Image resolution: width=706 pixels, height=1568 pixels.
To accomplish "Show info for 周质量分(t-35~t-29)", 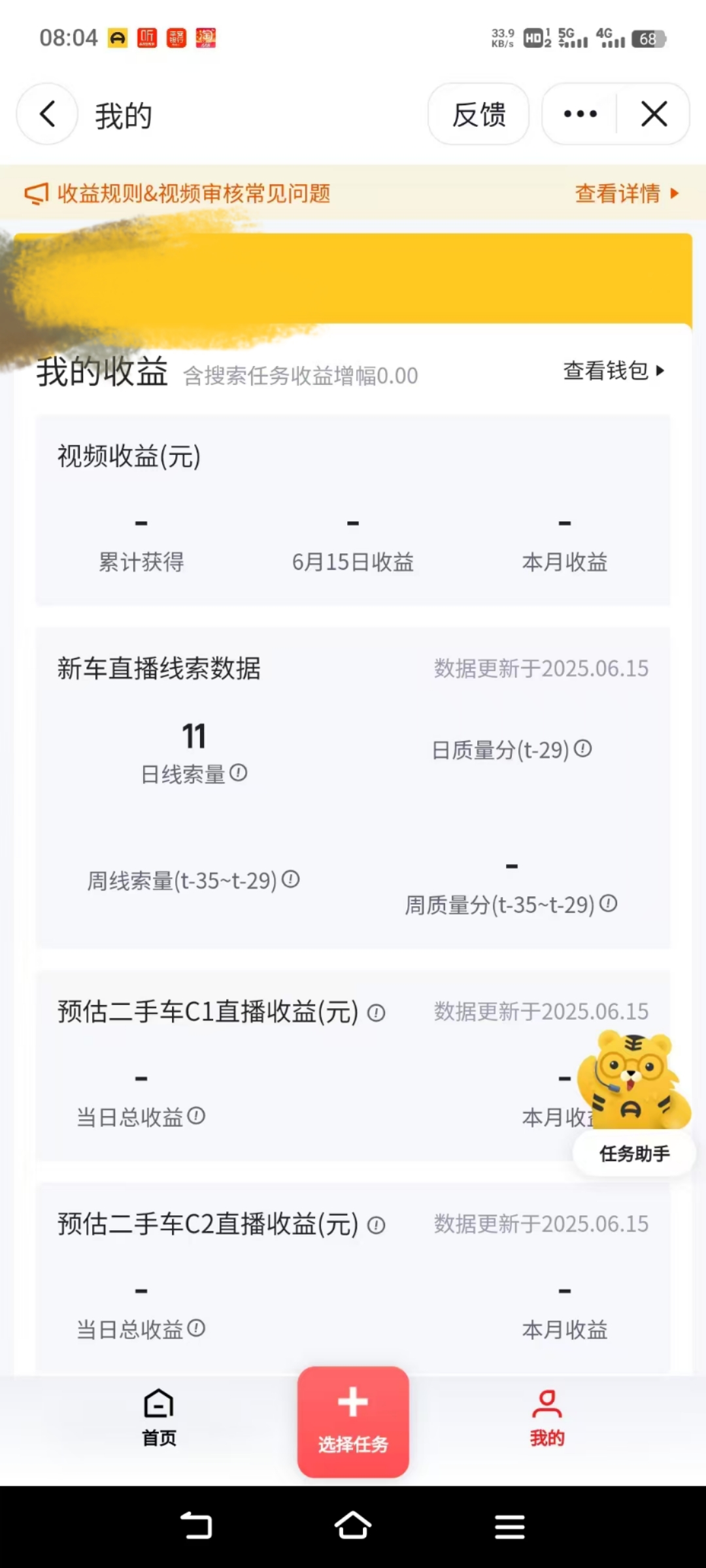I will (609, 904).
